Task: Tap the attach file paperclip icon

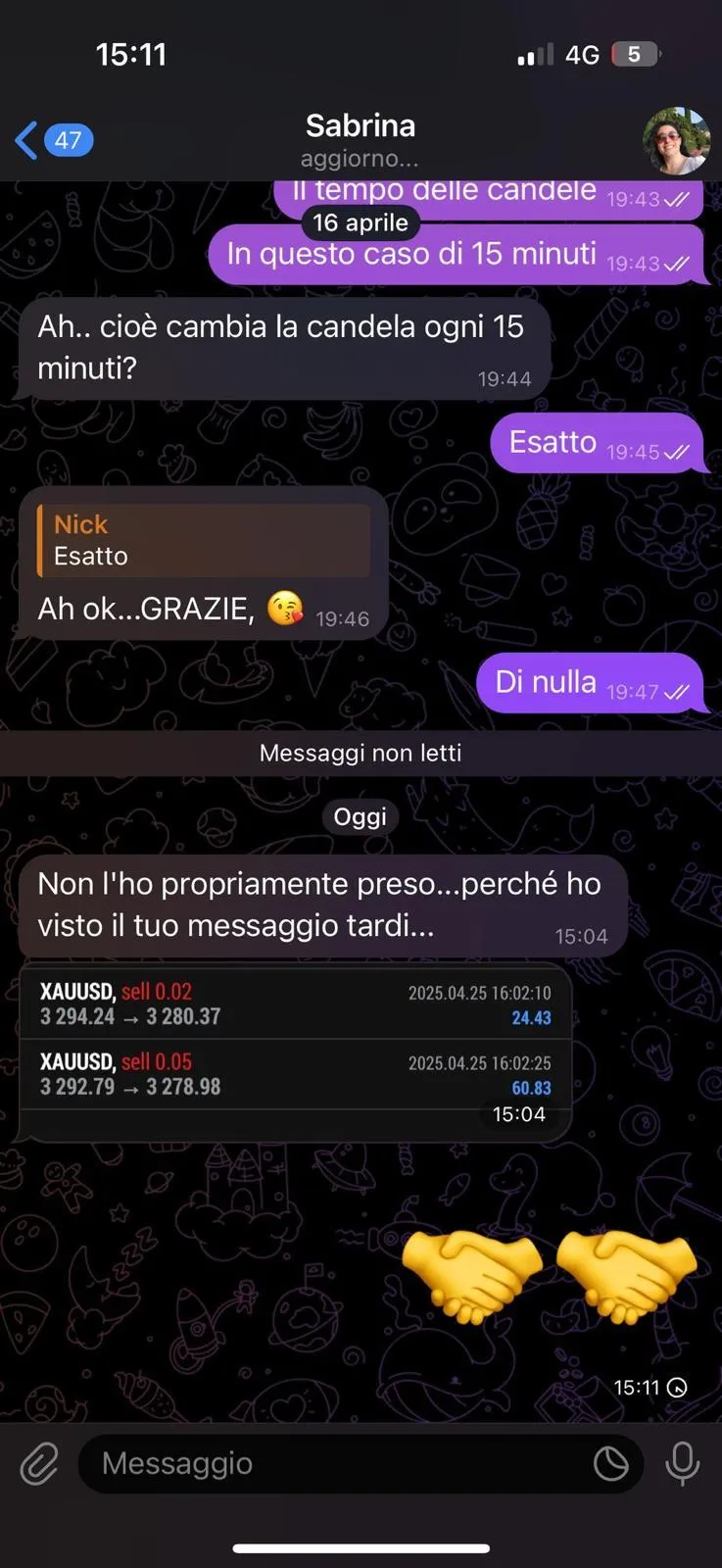Action: 39,1464
